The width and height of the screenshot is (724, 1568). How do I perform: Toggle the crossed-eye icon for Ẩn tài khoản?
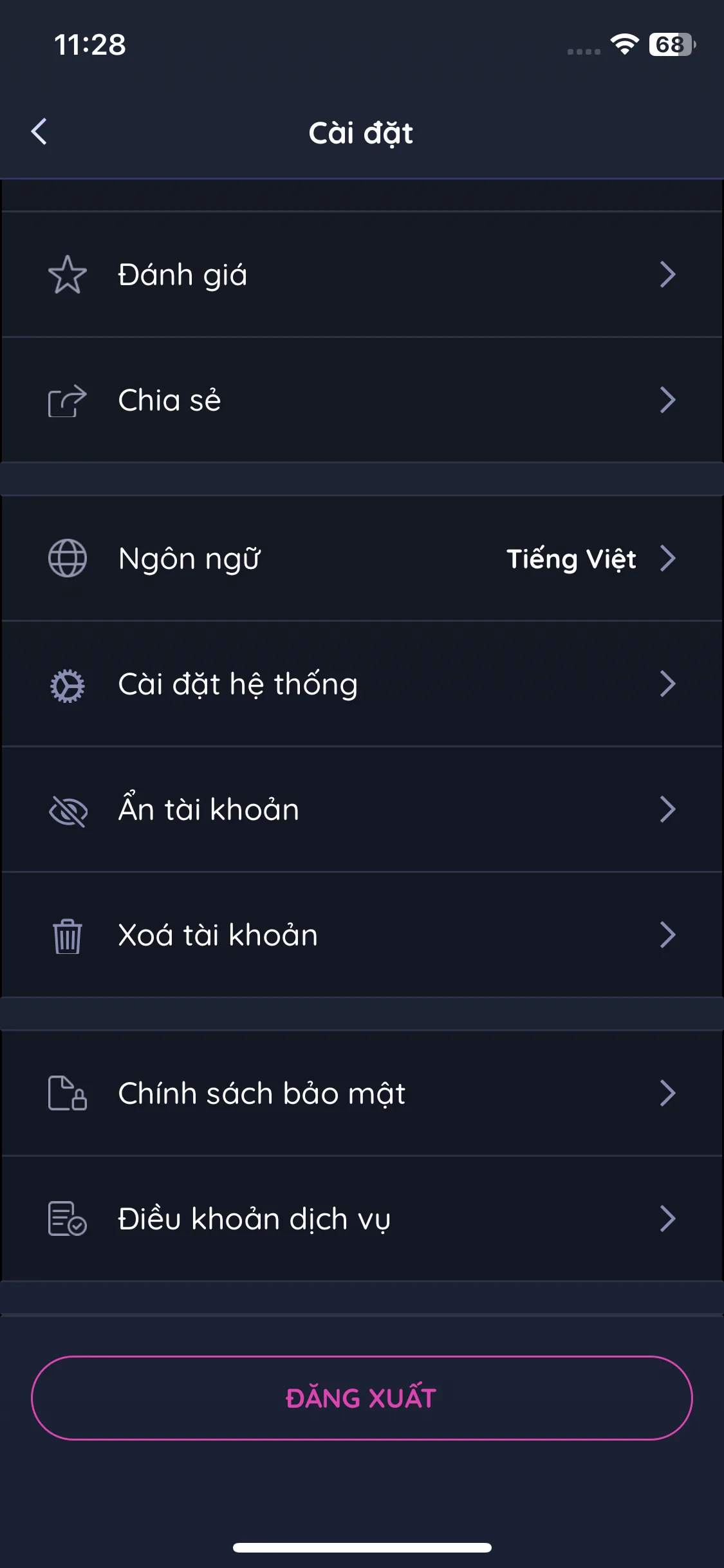(68, 810)
